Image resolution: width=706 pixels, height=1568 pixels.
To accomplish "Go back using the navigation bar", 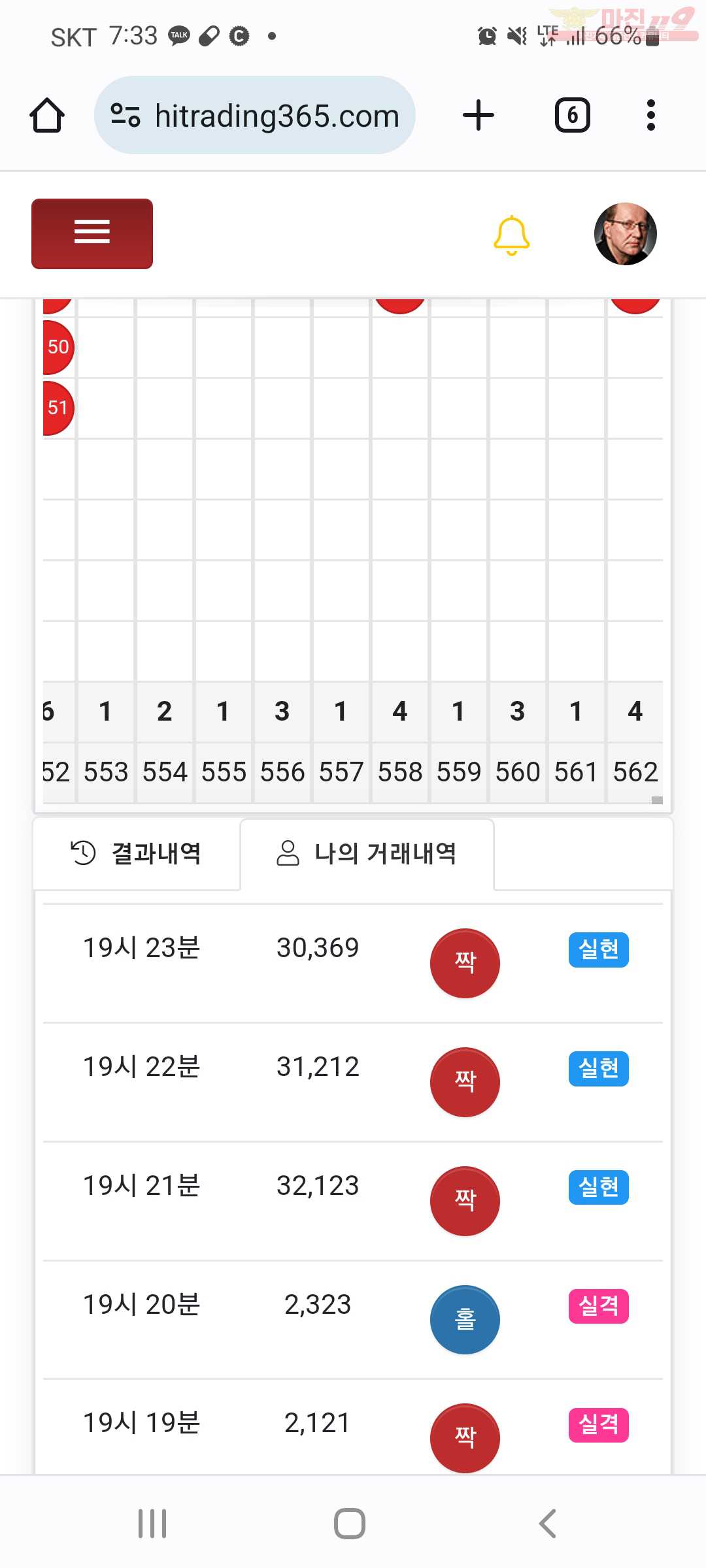I will click(x=547, y=1524).
